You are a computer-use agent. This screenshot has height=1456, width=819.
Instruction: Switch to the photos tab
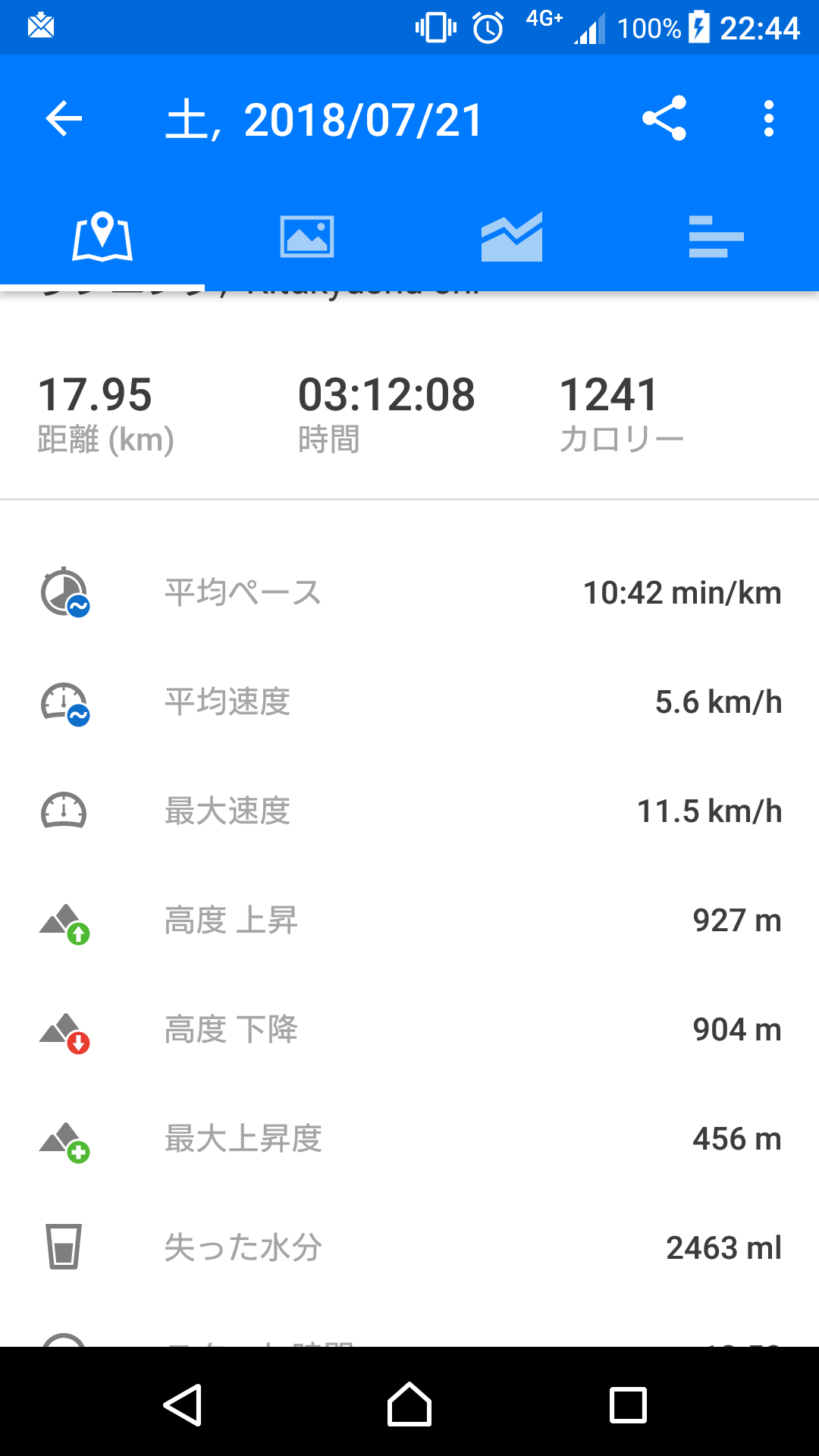tap(307, 237)
